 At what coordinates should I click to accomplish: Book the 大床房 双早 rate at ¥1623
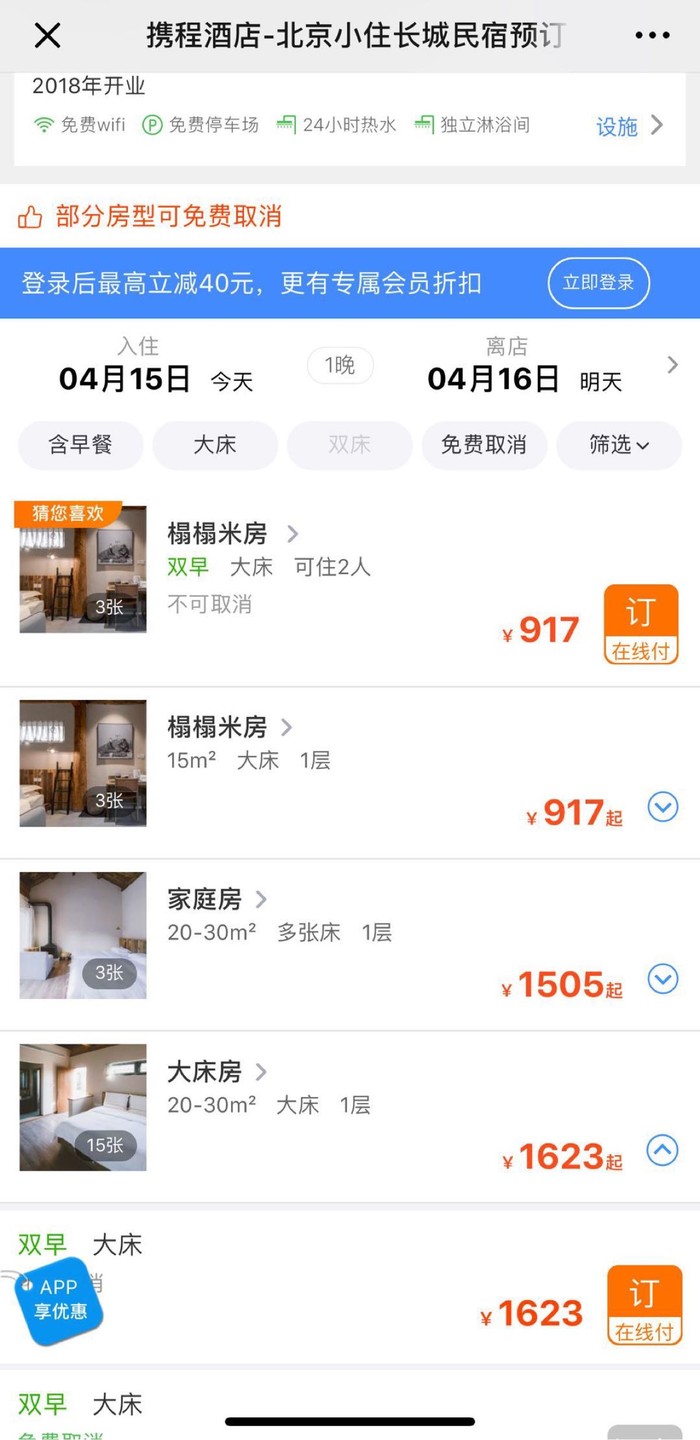644,1305
